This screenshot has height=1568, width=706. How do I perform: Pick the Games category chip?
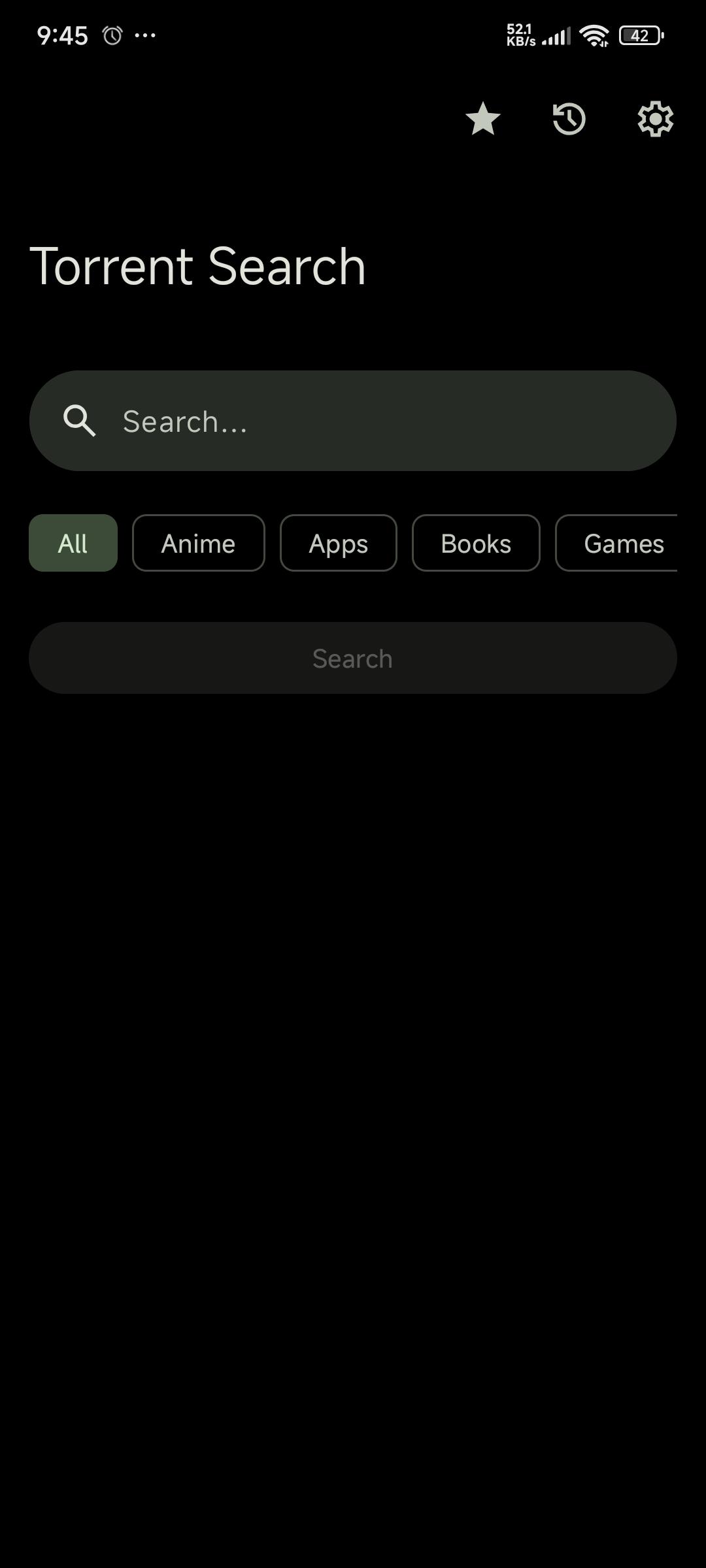click(618, 543)
